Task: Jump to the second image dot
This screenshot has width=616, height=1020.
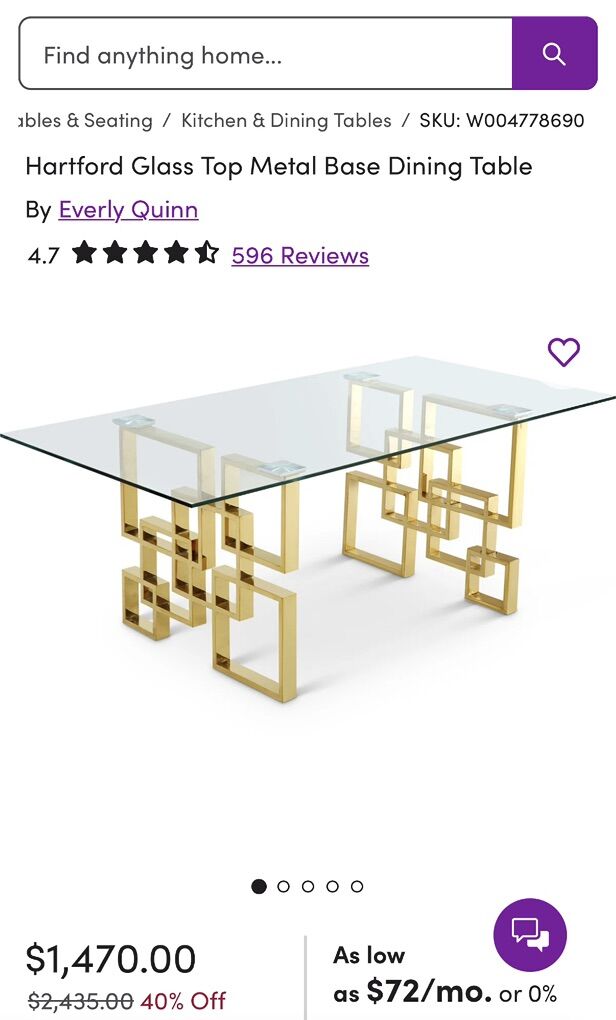Action: click(x=283, y=886)
